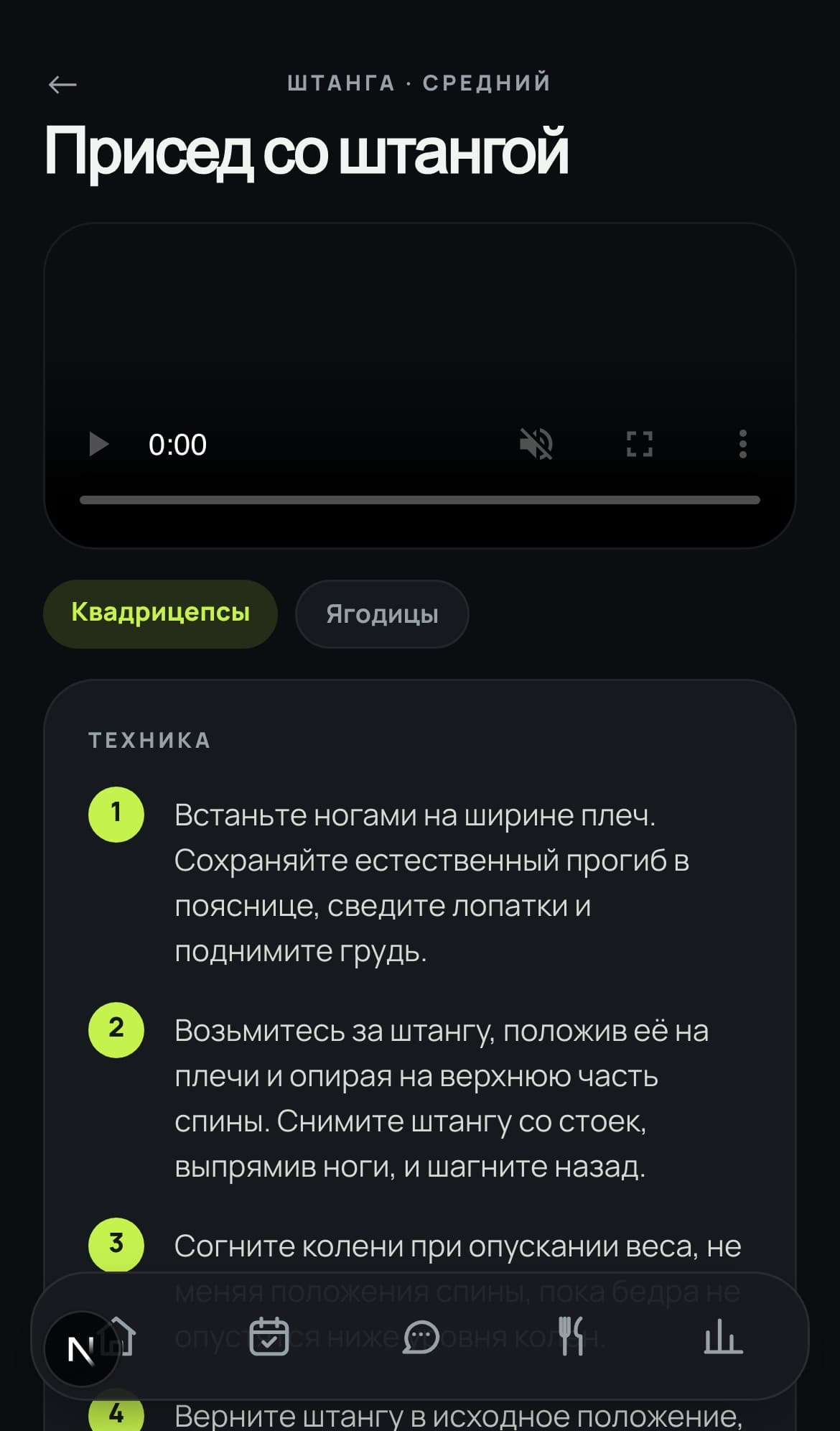Viewport: 840px width, 1431px height.
Task: Enter fullscreen video mode
Action: point(639,444)
